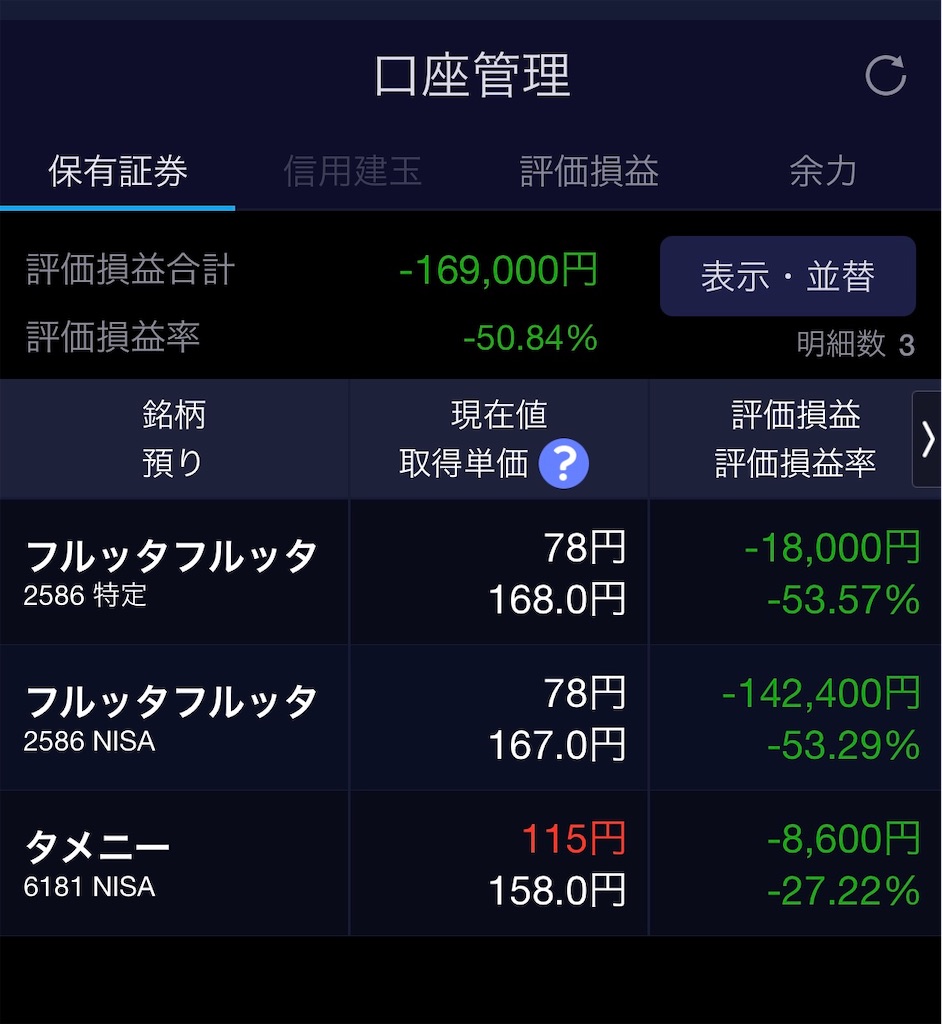
Task: Expand the right-side column chevron arrow
Action: [929, 438]
